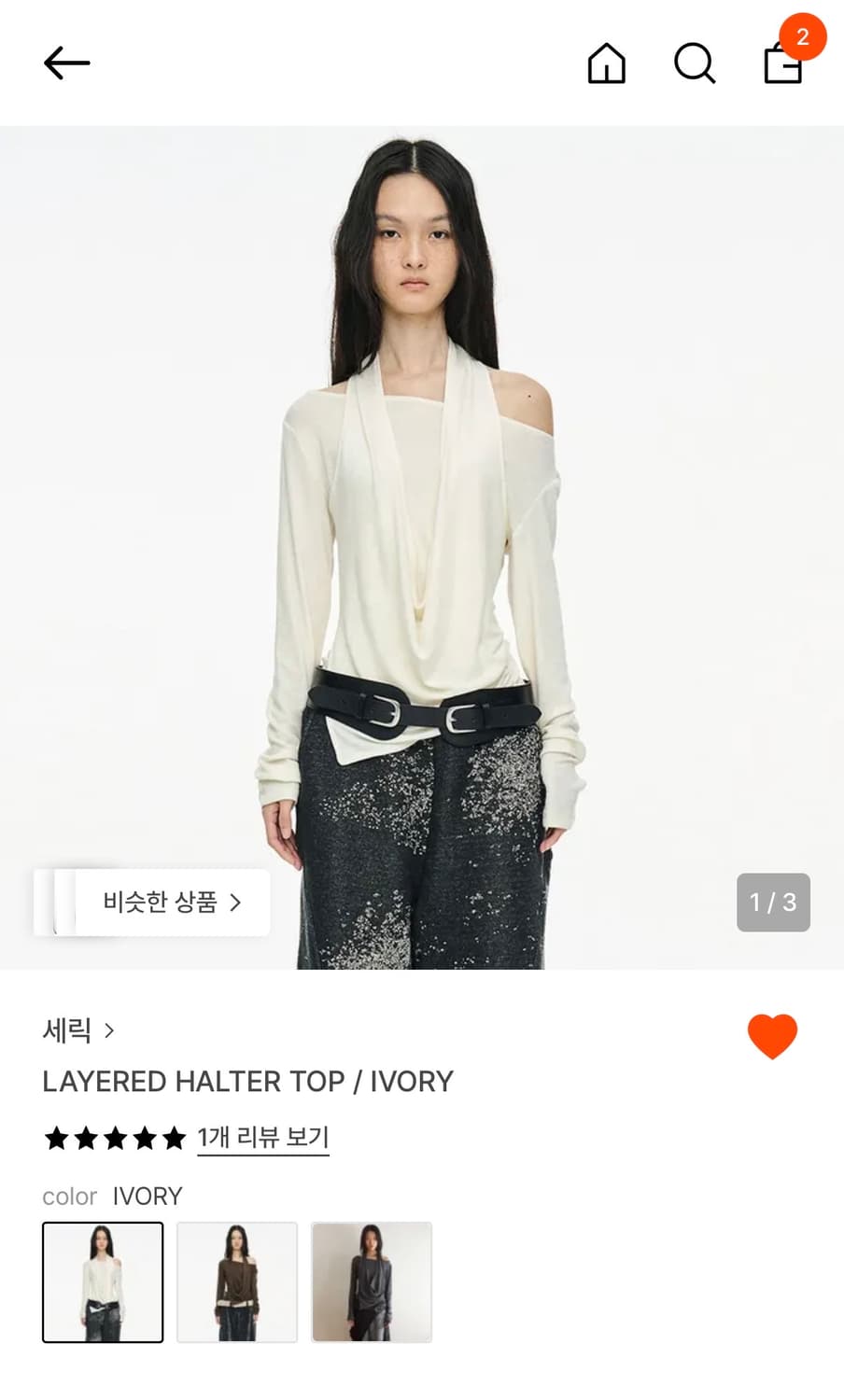The width and height of the screenshot is (844, 1400).
Task: Tap the 비슷한 상품 button
Action: [168, 903]
